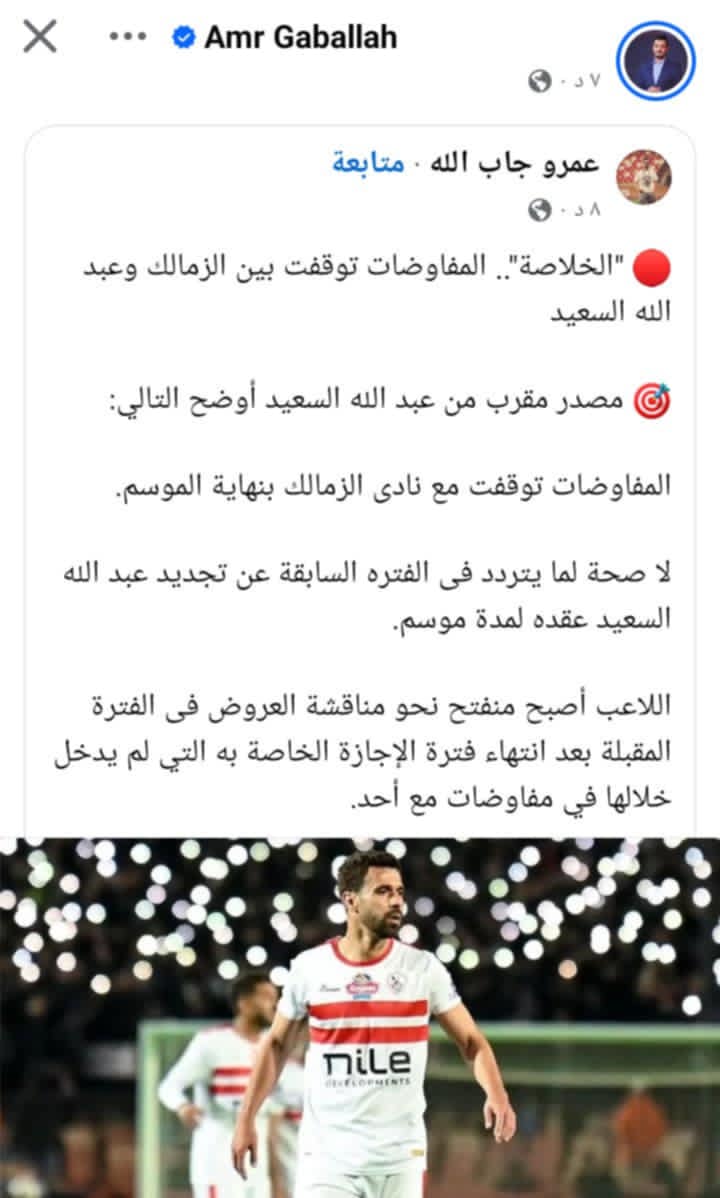Open the three-dot overflow menu

(x=128, y=37)
